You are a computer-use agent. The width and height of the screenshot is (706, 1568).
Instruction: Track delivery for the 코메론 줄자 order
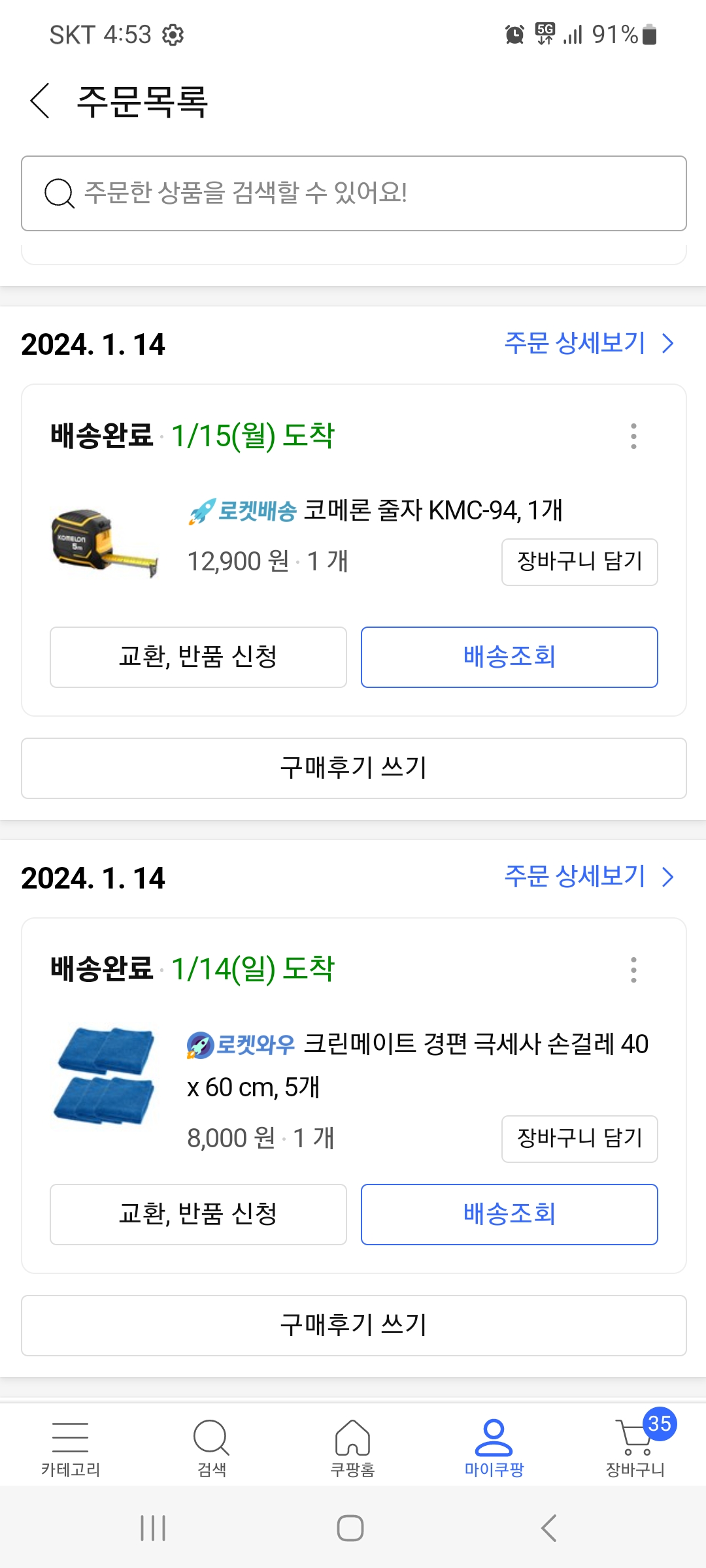click(x=509, y=657)
